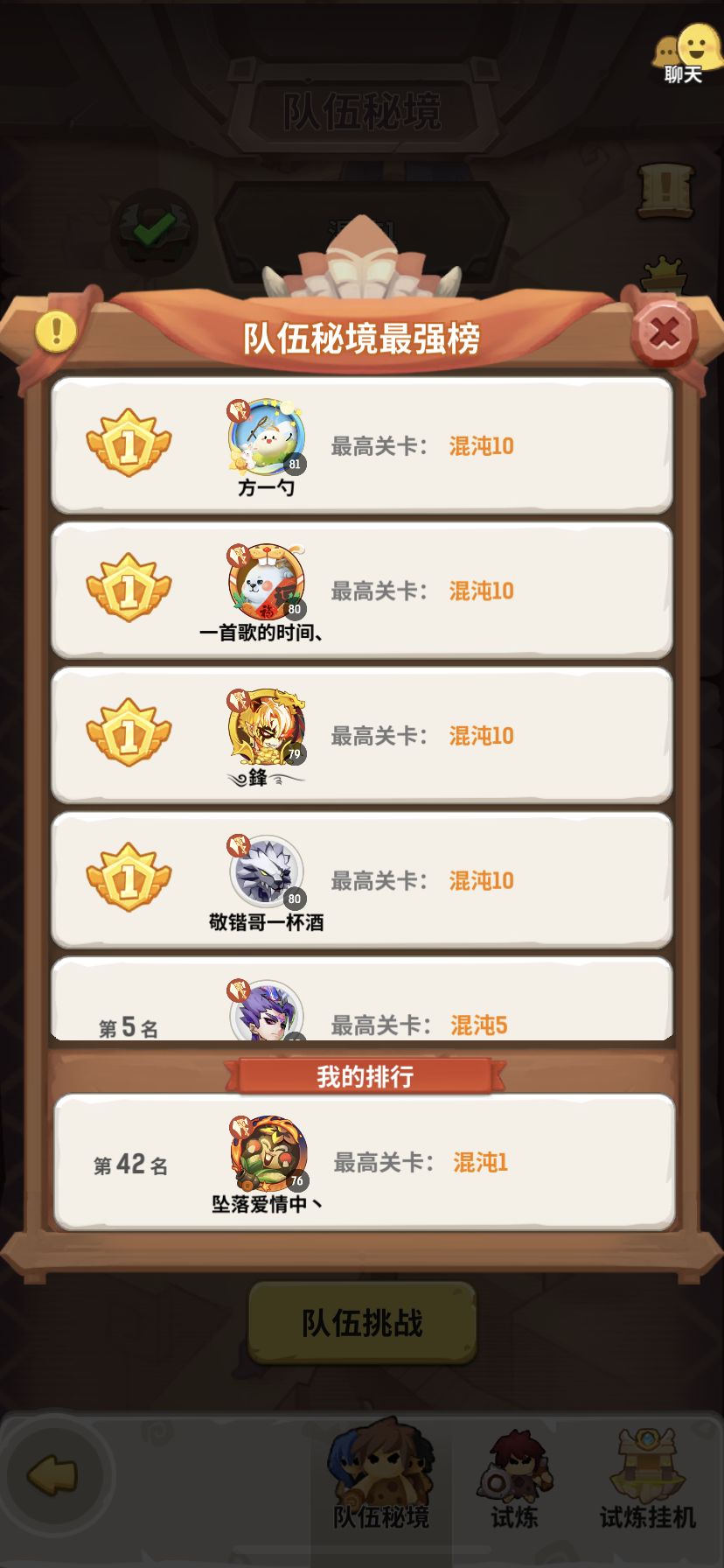Open the scroll announcement icon on right edge

pos(664,192)
